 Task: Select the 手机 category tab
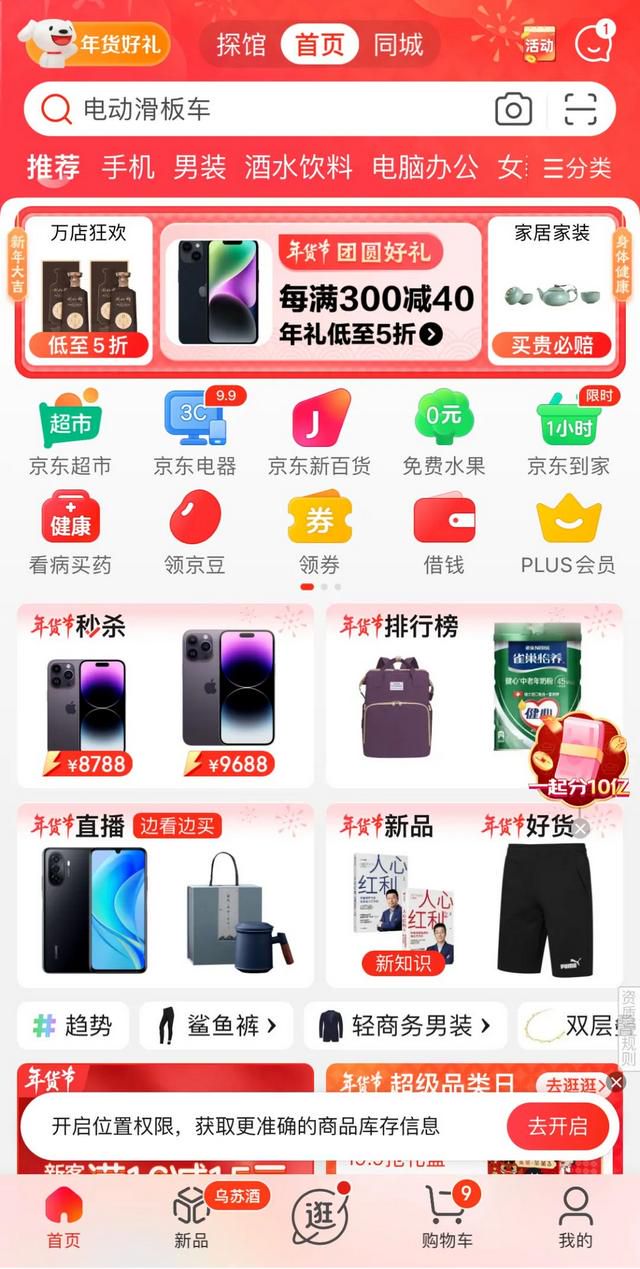pos(128,167)
